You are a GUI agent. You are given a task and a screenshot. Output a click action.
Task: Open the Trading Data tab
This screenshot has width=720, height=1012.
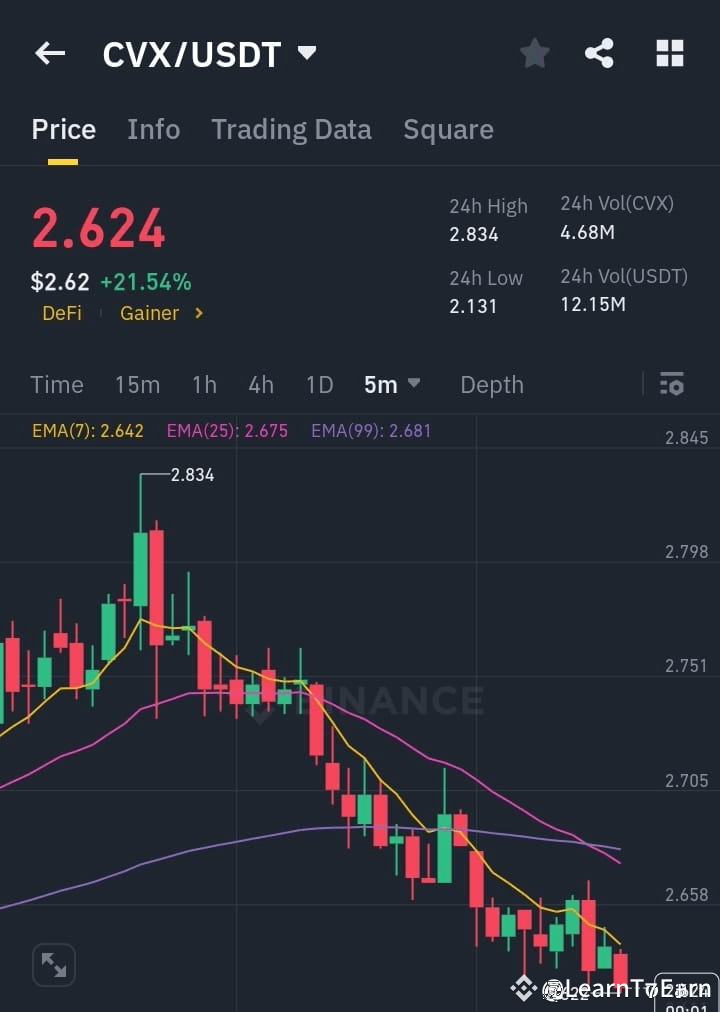[291, 129]
